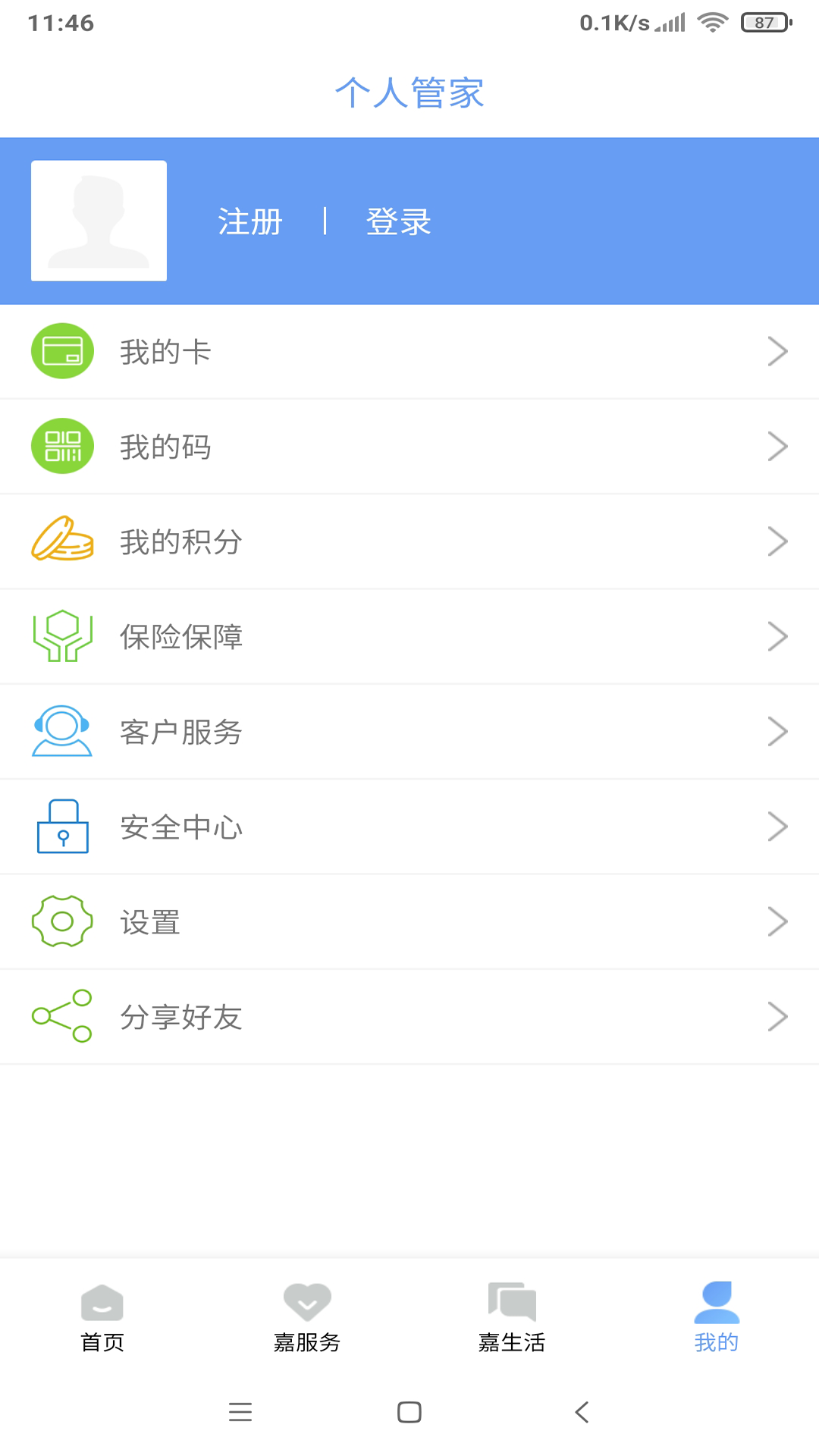Tap the blank profile avatar image
819x1456 pixels.
[x=99, y=221]
